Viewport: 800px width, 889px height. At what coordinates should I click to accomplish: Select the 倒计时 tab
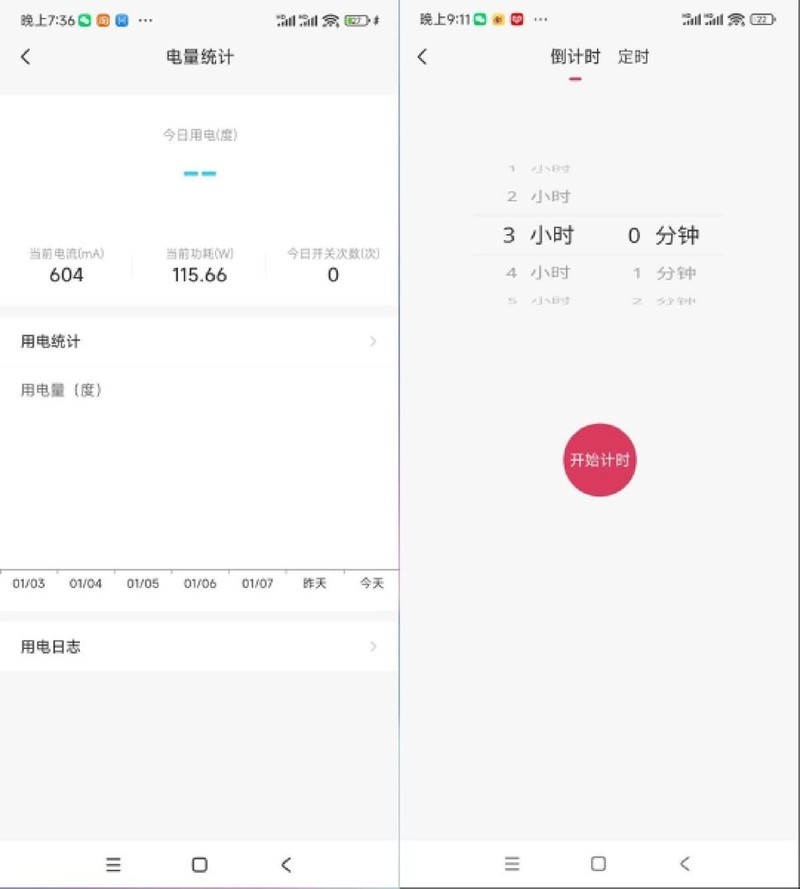[x=575, y=57]
